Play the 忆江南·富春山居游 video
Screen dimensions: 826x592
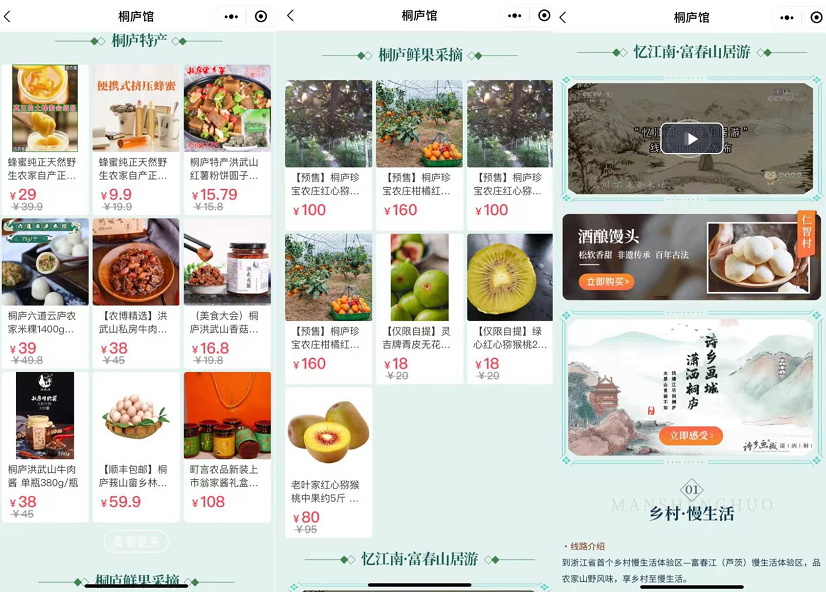tap(691, 138)
